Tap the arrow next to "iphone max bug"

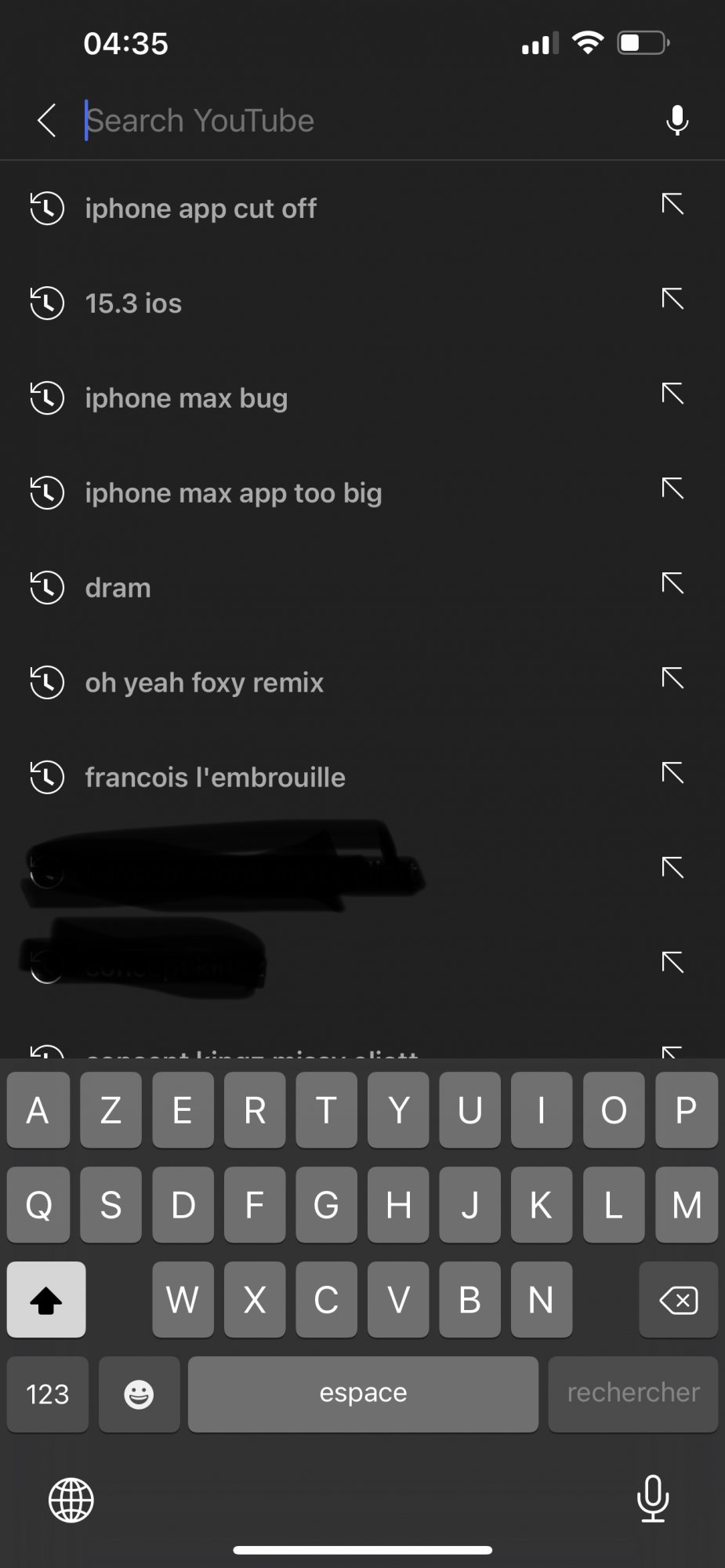(672, 394)
